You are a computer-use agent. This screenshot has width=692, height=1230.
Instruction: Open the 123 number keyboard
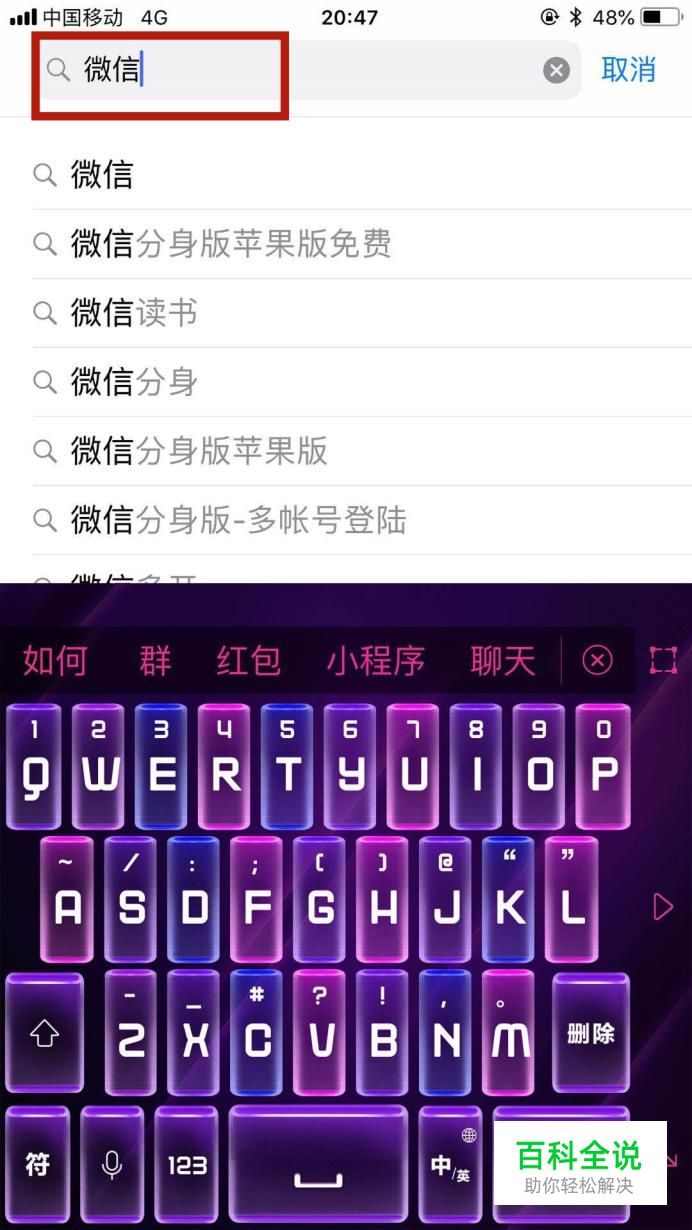point(187,1164)
